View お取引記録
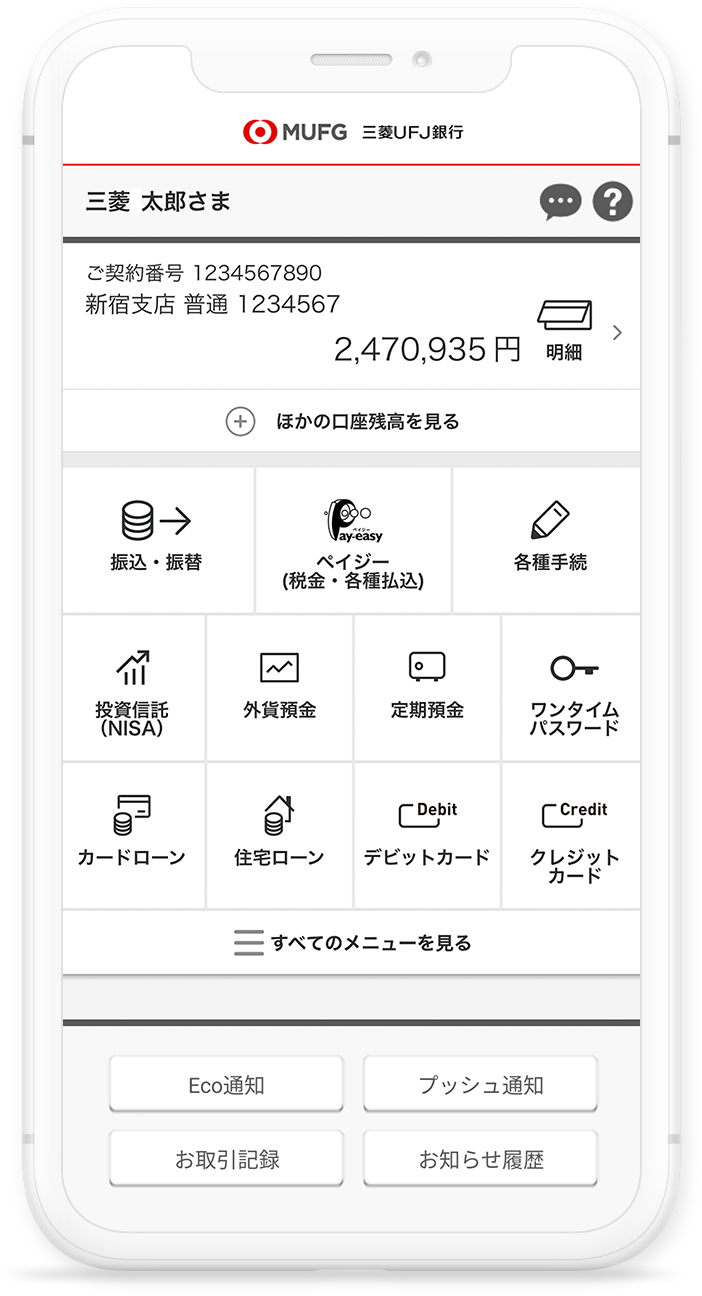 [x=226, y=1159]
